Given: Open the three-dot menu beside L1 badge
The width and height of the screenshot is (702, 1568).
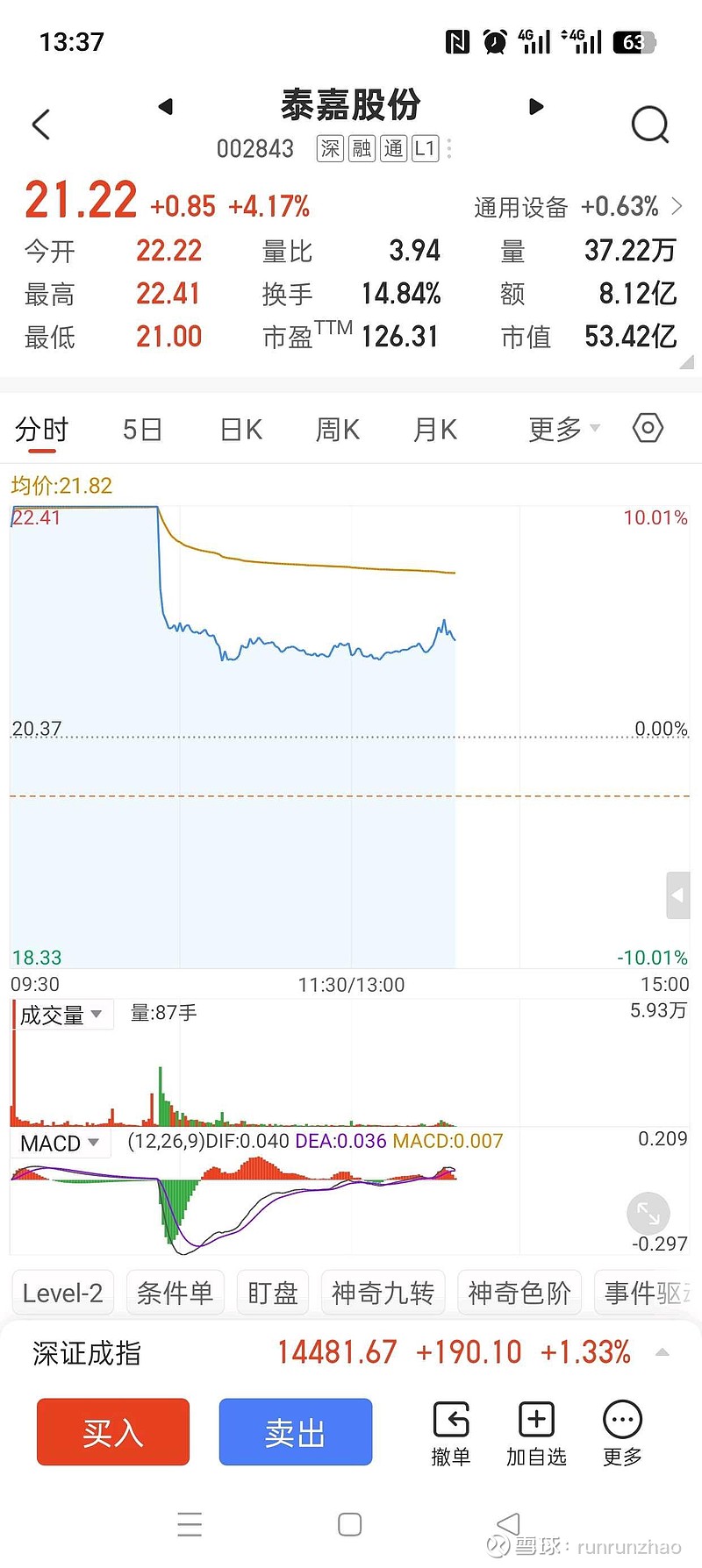Looking at the screenshot, I should (x=448, y=149).
